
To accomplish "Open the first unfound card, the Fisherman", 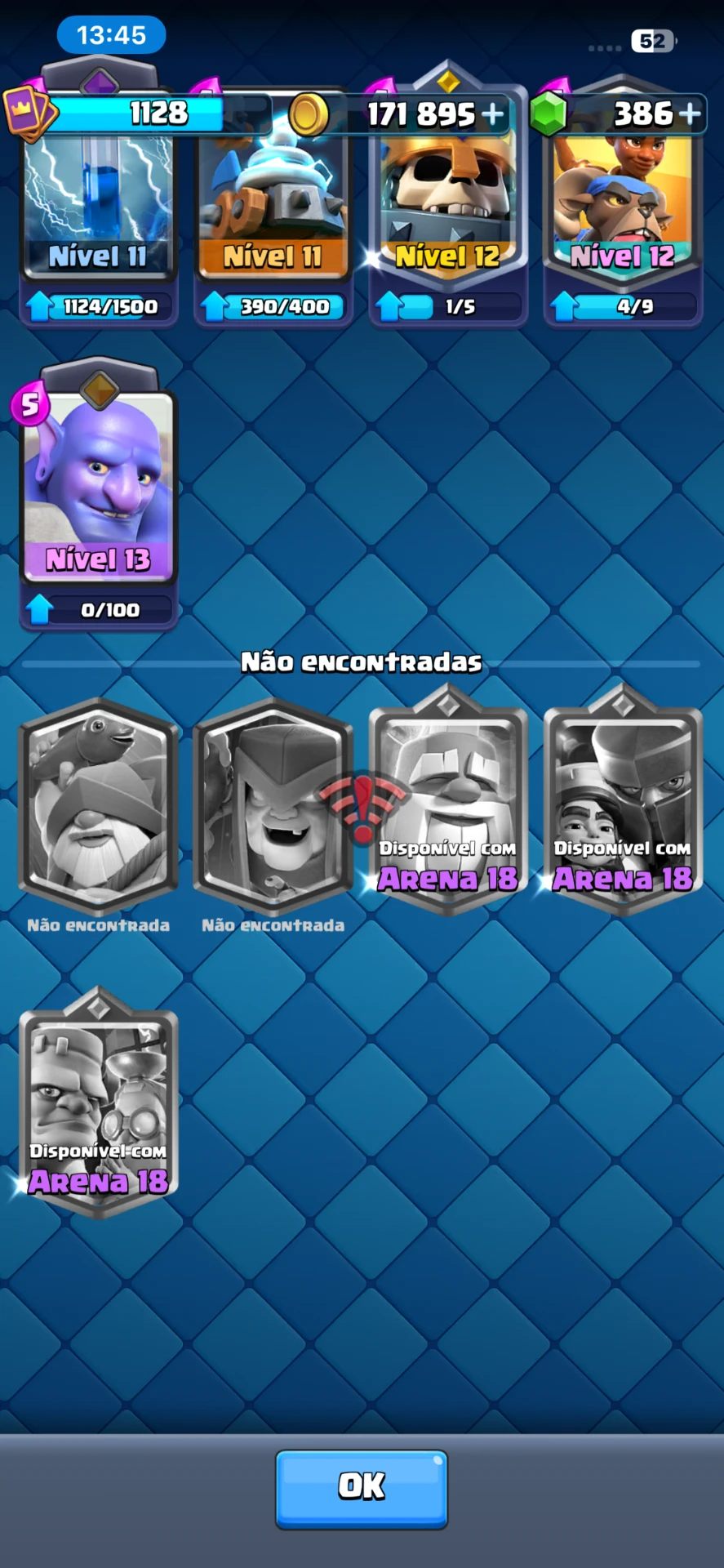I will 99,807.
